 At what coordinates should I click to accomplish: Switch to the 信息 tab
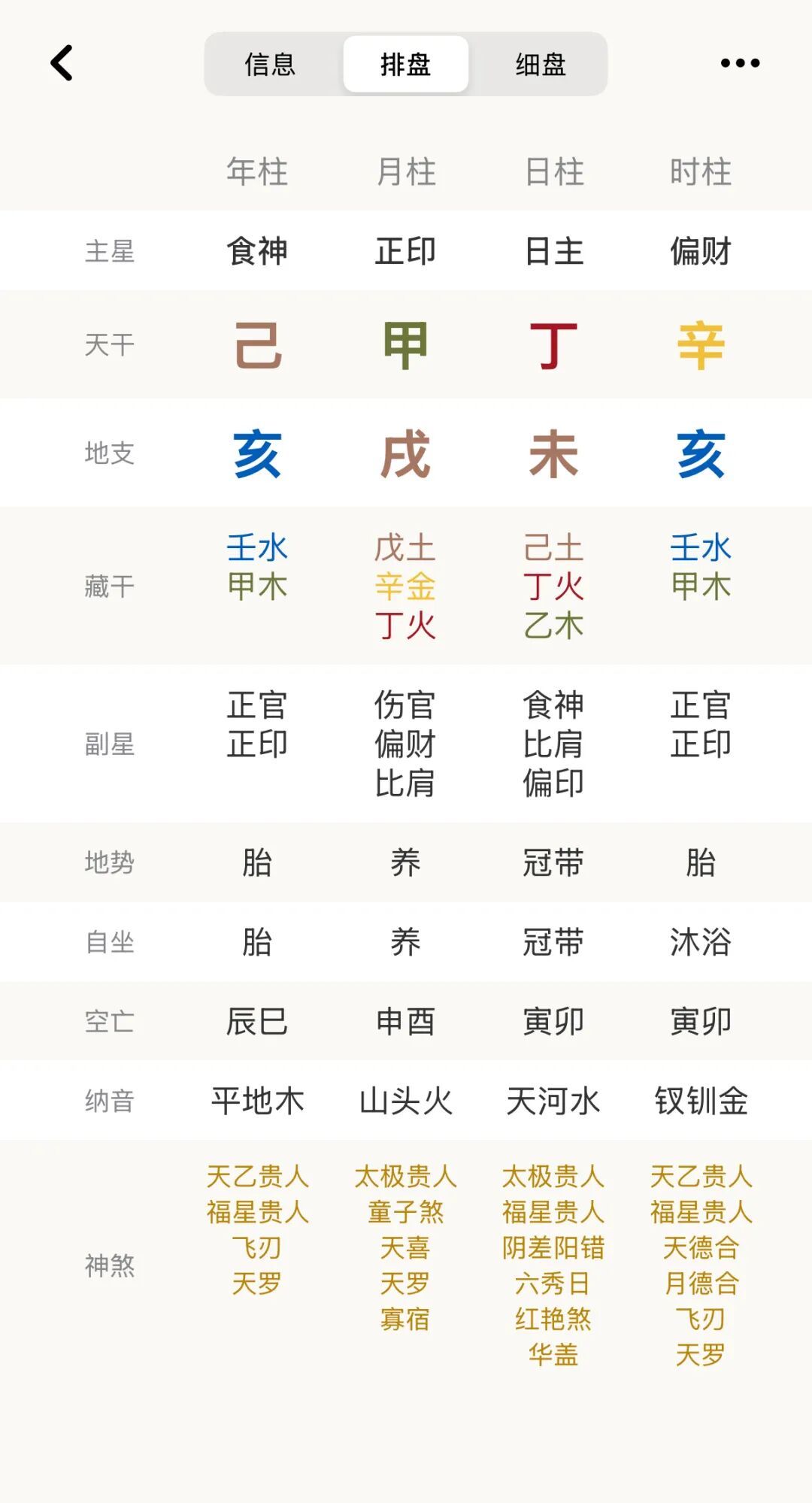point(270,65)
